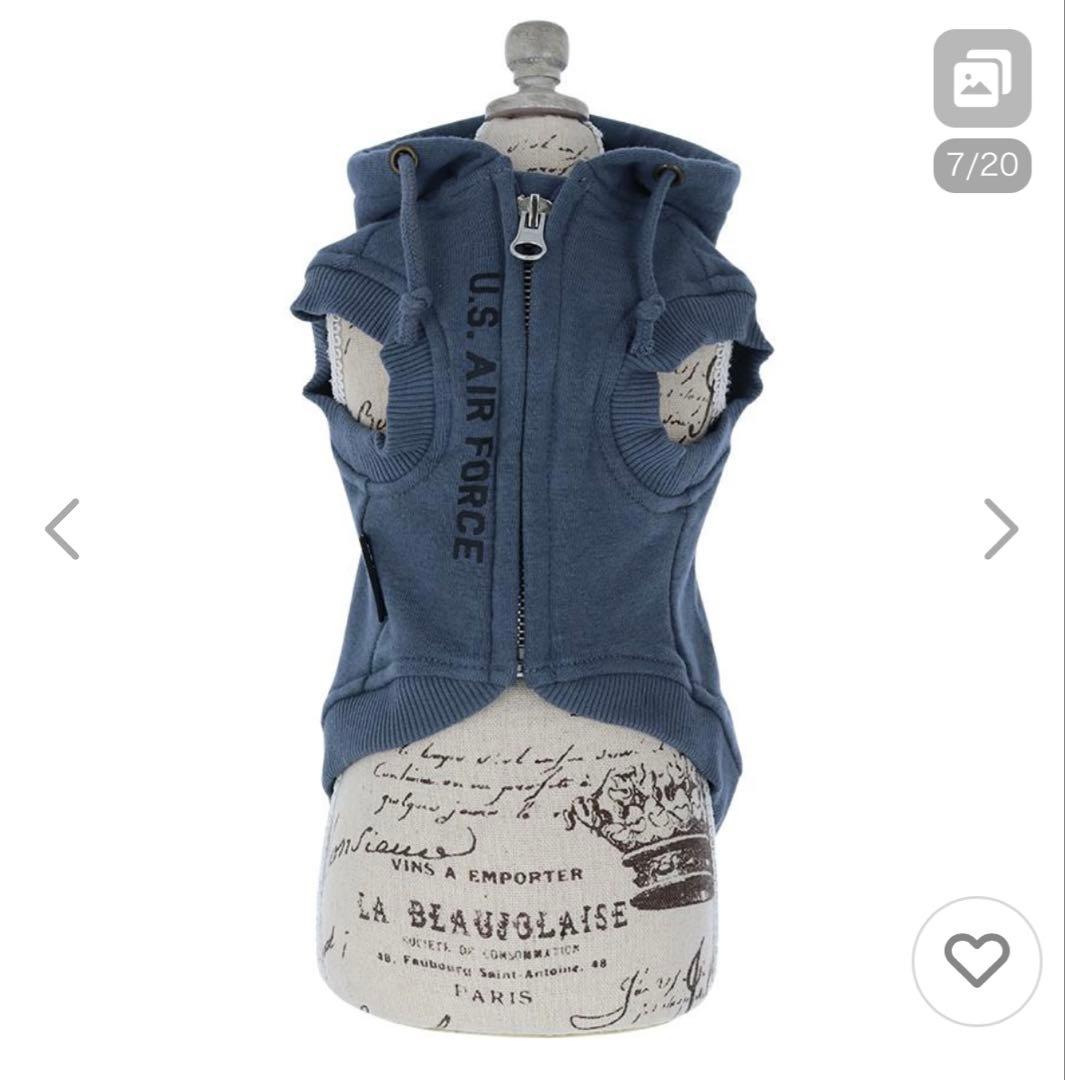Go to the next product photo
This screenshot has width=1065, height=1080.
pyautogui.click(x=1001, y=529)
